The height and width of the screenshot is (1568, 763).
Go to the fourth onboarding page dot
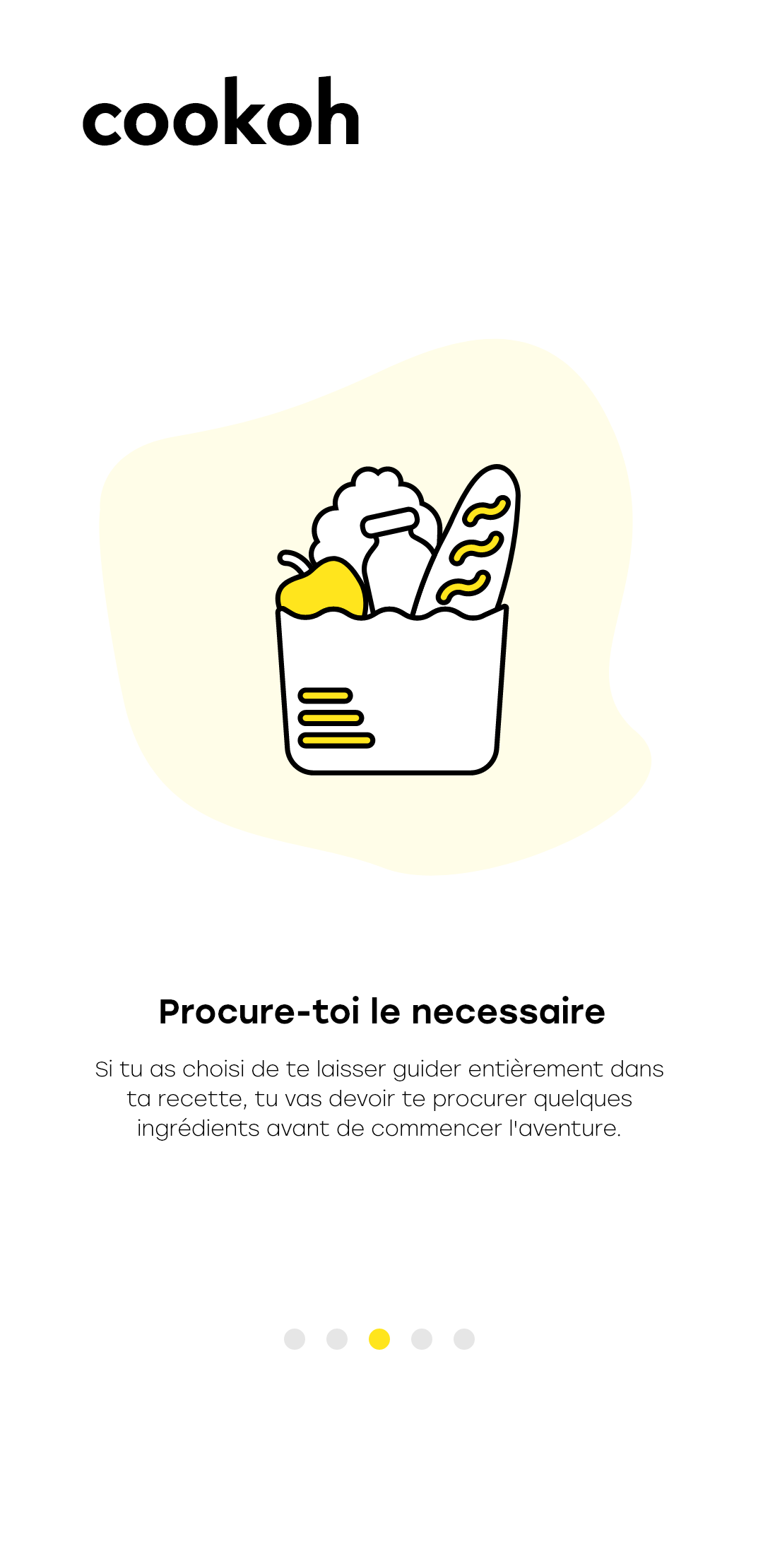(422, 1339)
